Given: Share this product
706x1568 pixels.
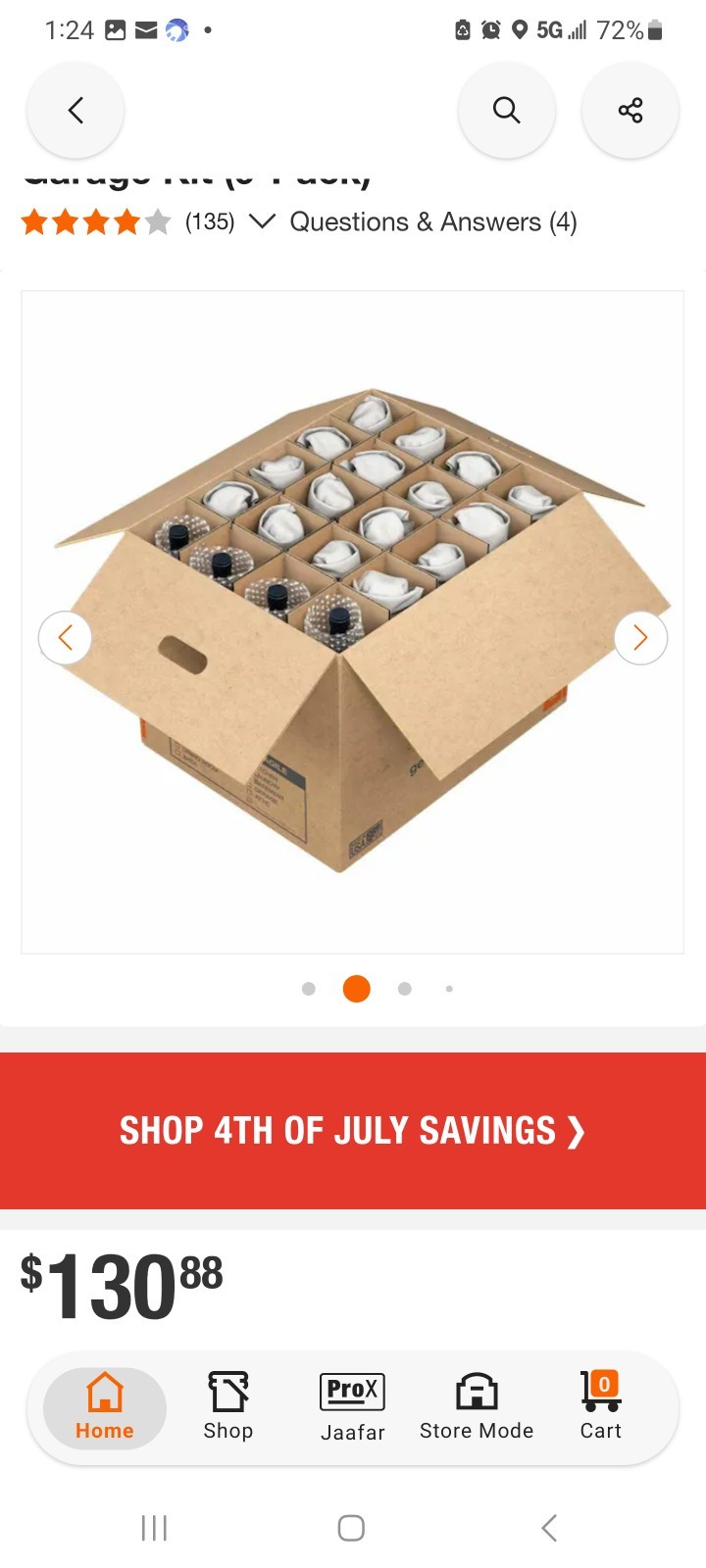Looking at the screenshot, I should (x=630, y=110).
